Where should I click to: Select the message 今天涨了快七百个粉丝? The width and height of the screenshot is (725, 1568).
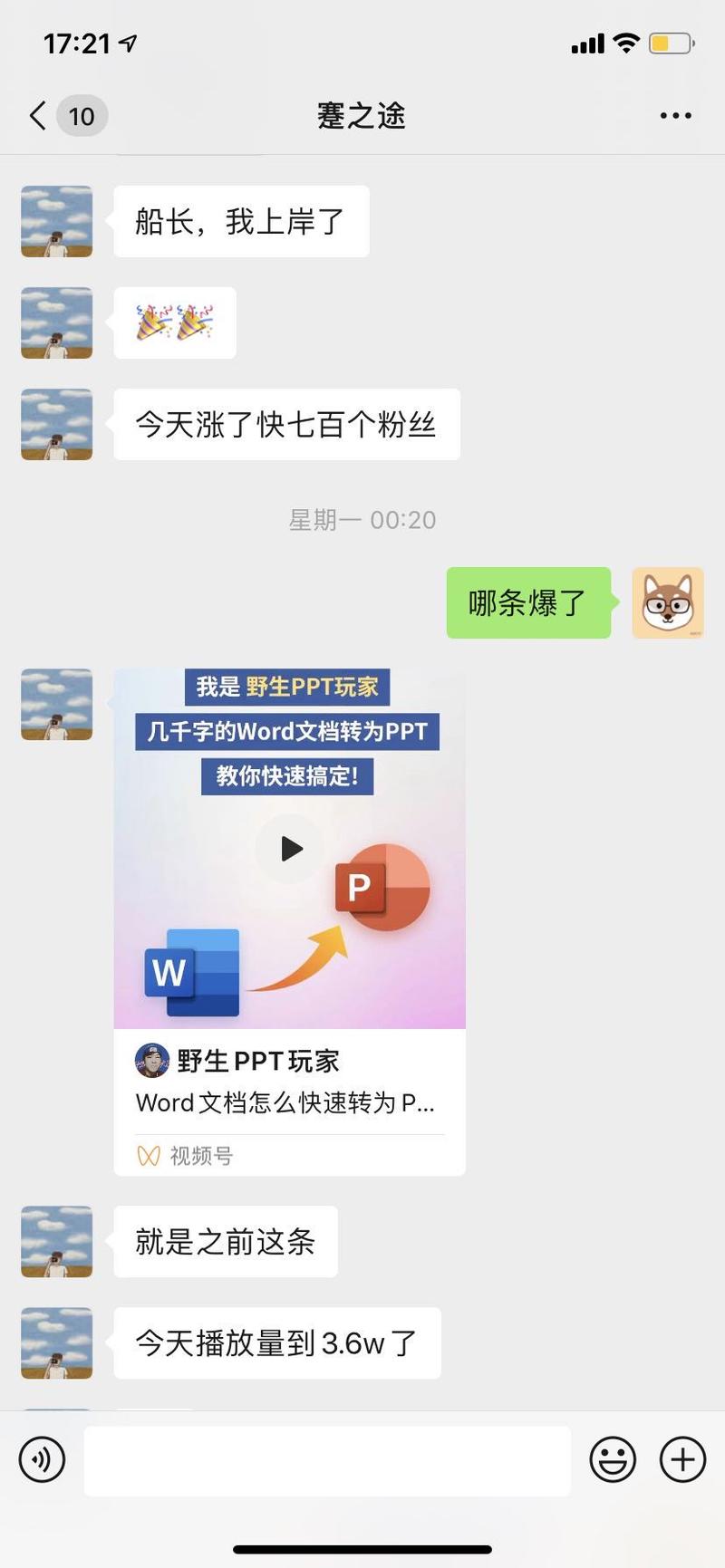click(286, 423)
